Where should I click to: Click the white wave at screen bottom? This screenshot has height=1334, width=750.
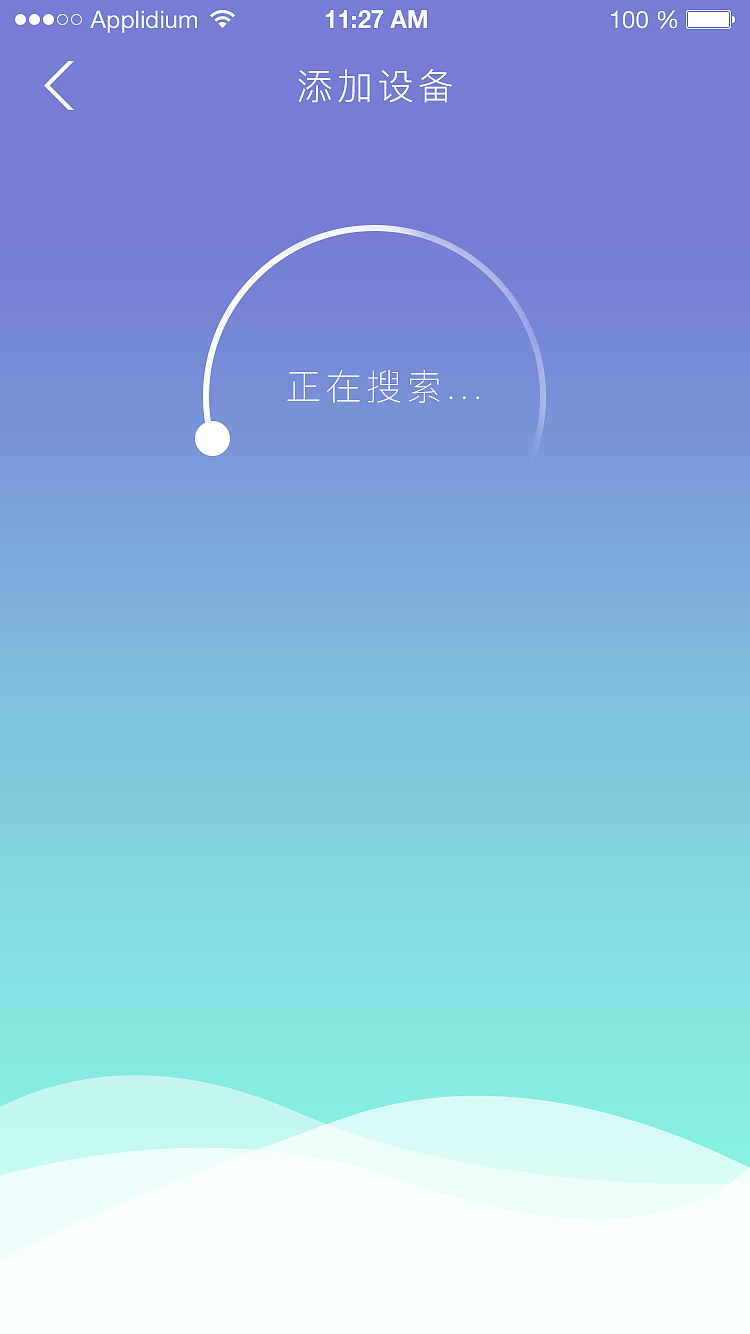(x=375, y=1280)
